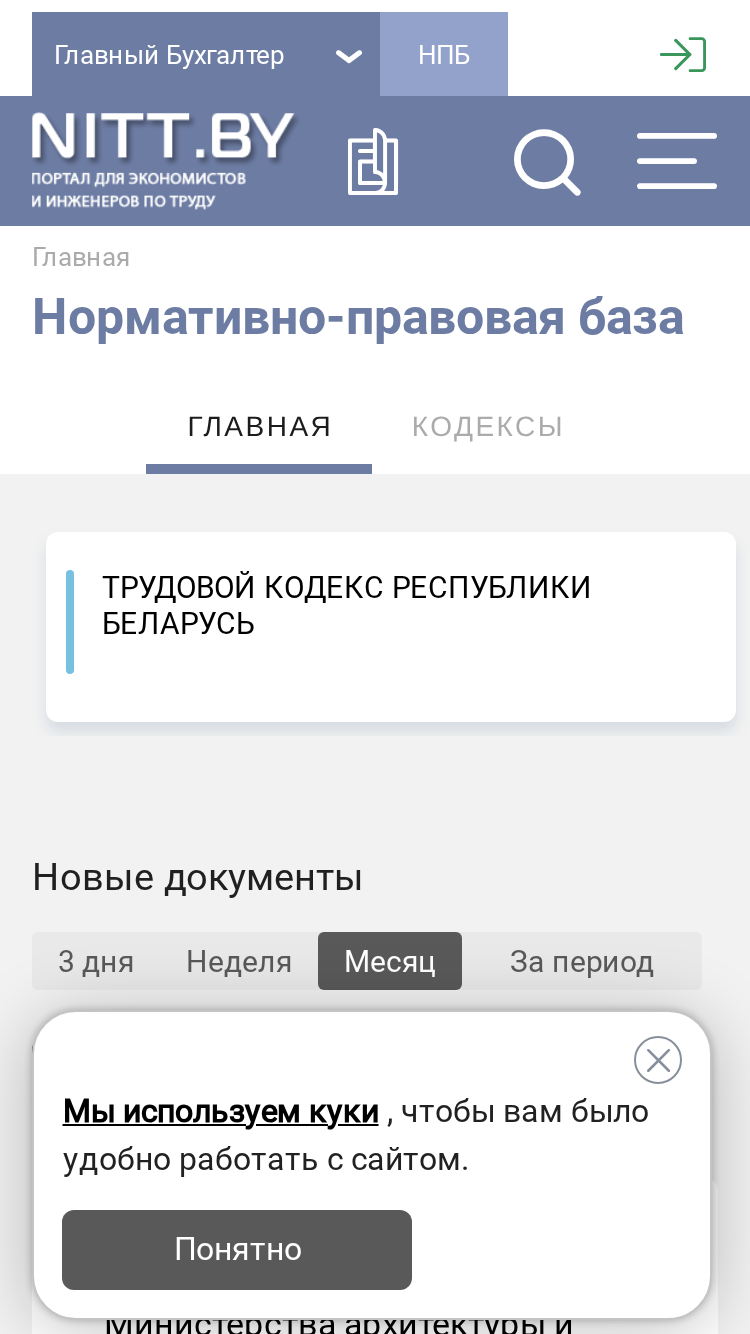Screen dimensions: 750x1334
Task: Tap the Понятно button
Action: (x=237, y=1249)
